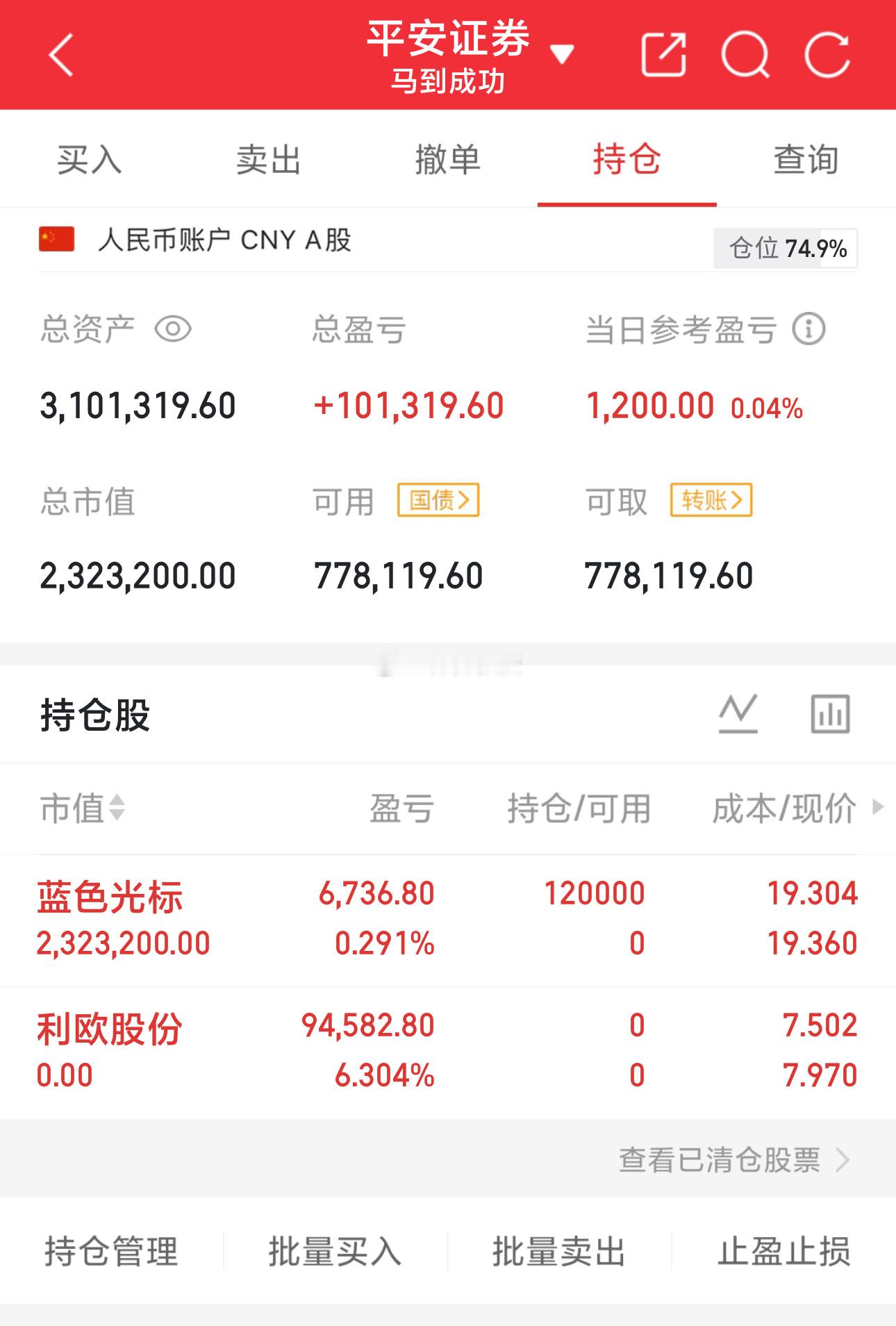Check the 仓位 74.9% position indicator
The width and height of the screenshot is (896, 1326).
(x=785, y=247)
